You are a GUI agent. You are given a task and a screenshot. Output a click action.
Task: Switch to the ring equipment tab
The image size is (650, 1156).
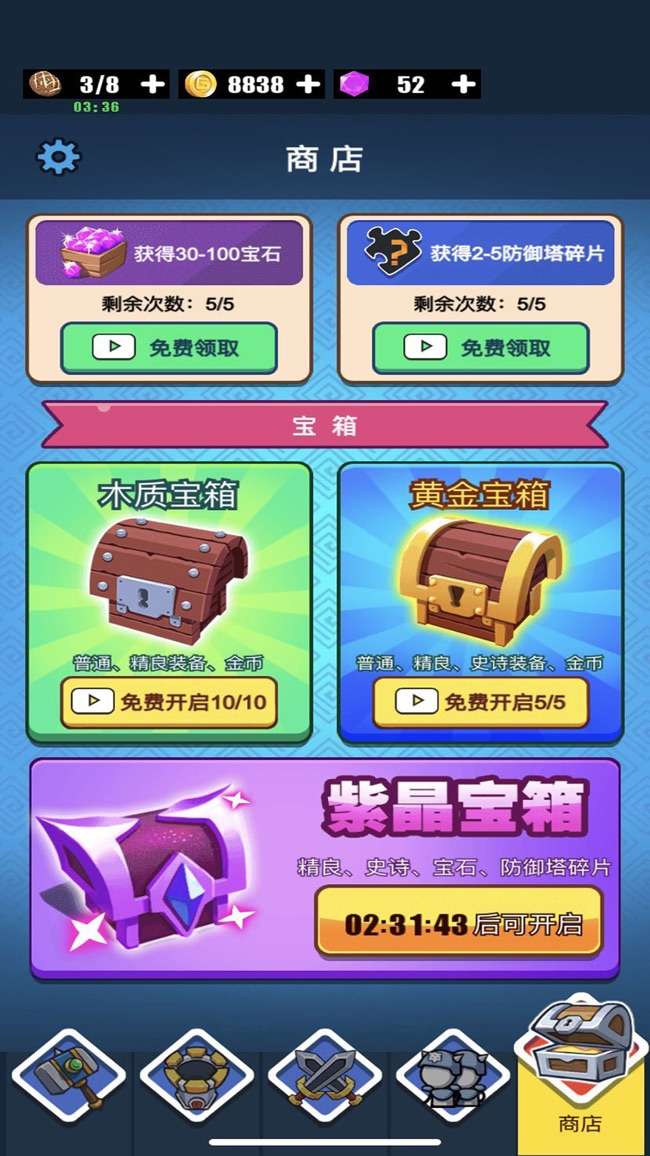click(195, 1078)
